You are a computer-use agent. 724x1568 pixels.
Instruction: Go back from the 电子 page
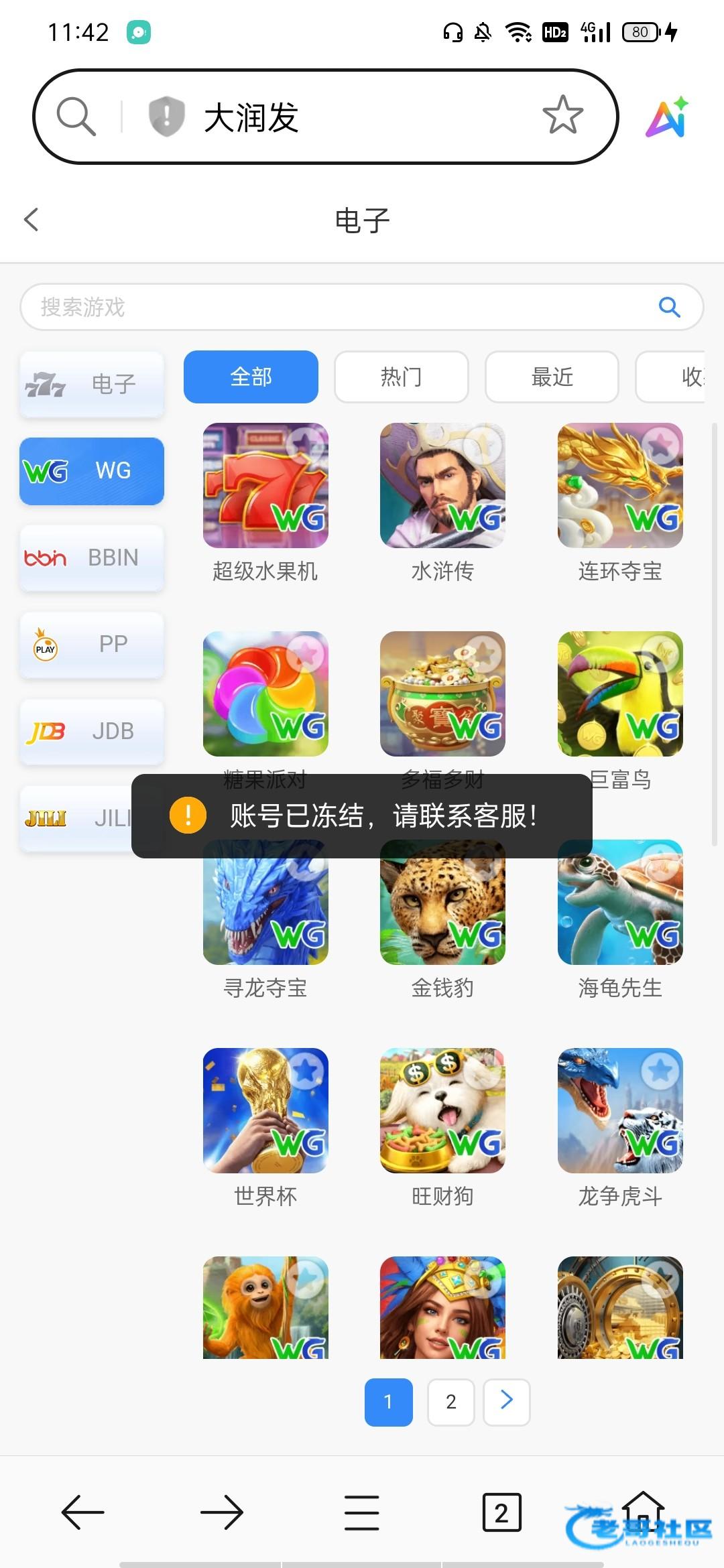(x=31, y=219)
